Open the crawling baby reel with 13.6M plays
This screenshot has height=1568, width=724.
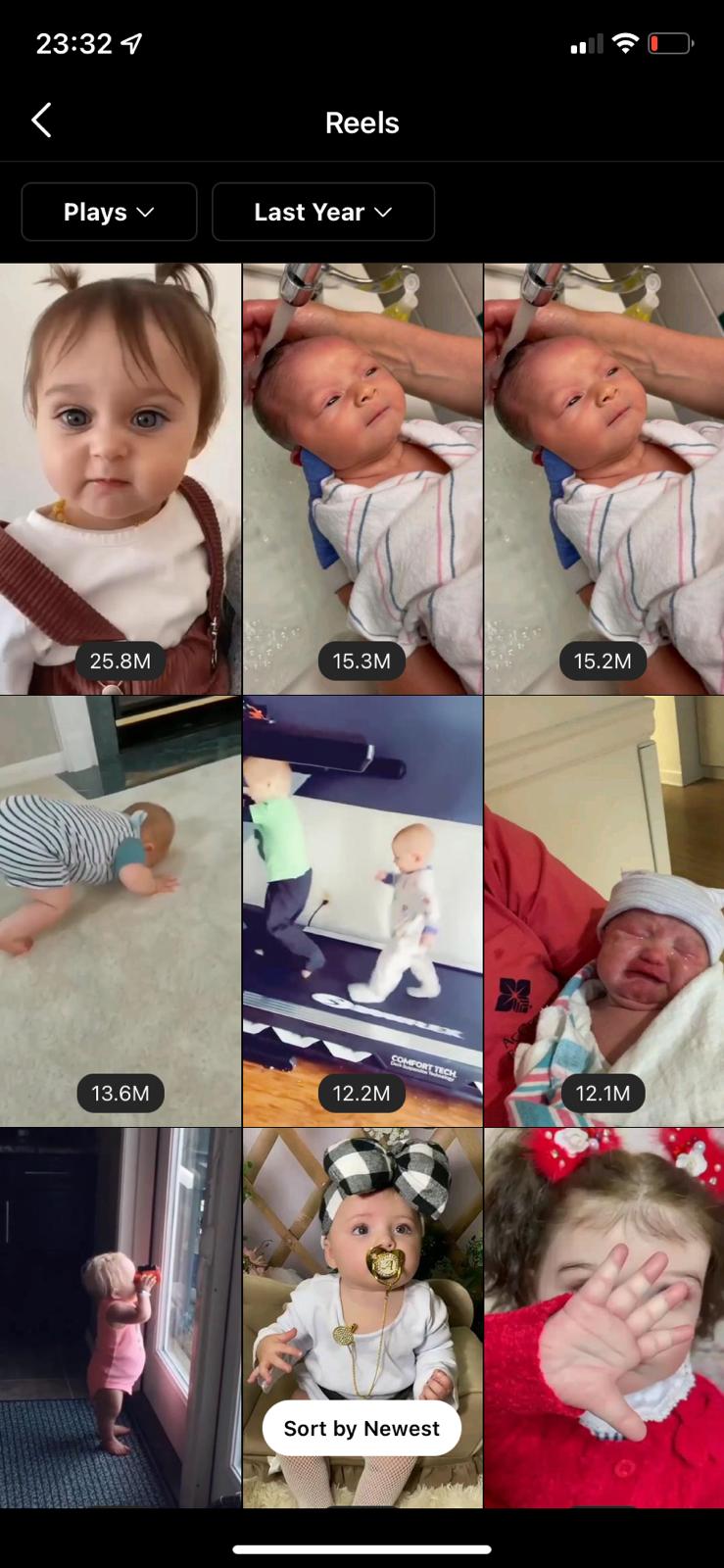(x=121, y=911)
